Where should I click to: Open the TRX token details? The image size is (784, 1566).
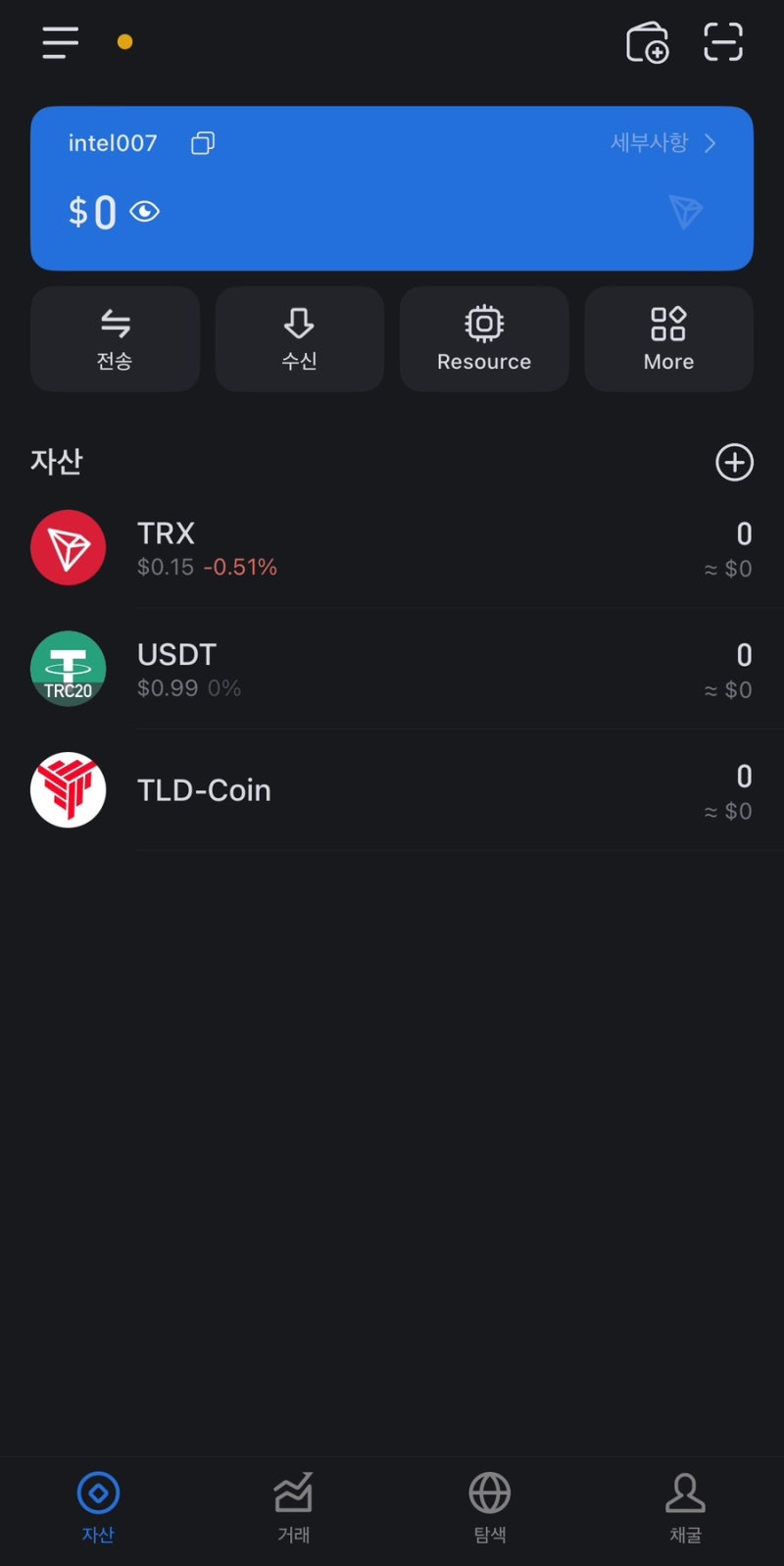(392, 547)
